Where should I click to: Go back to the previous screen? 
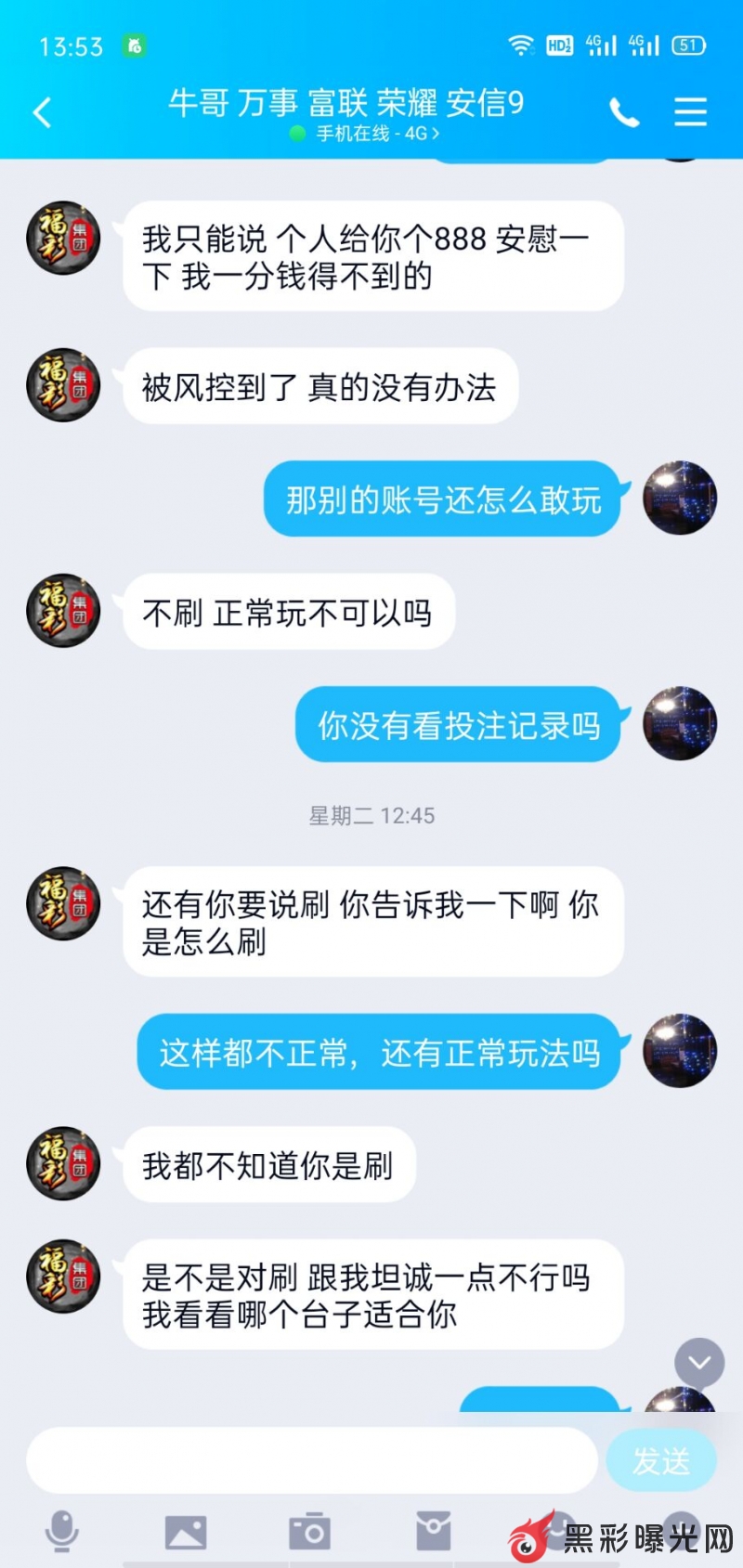point(42,113)
